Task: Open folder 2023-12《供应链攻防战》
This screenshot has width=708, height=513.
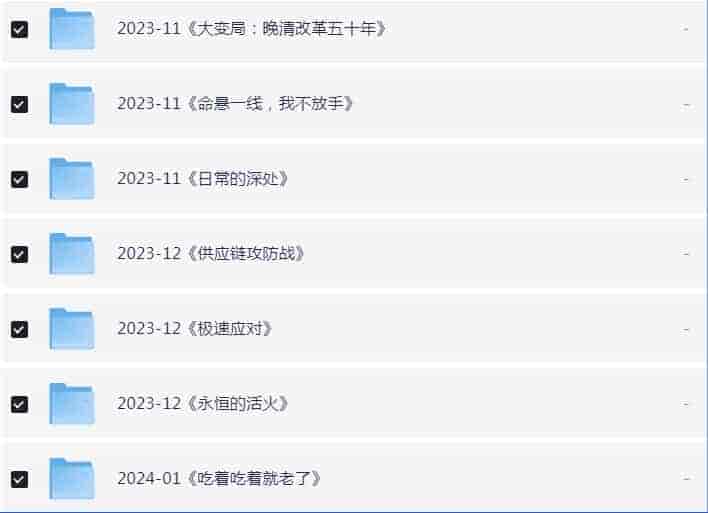Action: [211, 254]
